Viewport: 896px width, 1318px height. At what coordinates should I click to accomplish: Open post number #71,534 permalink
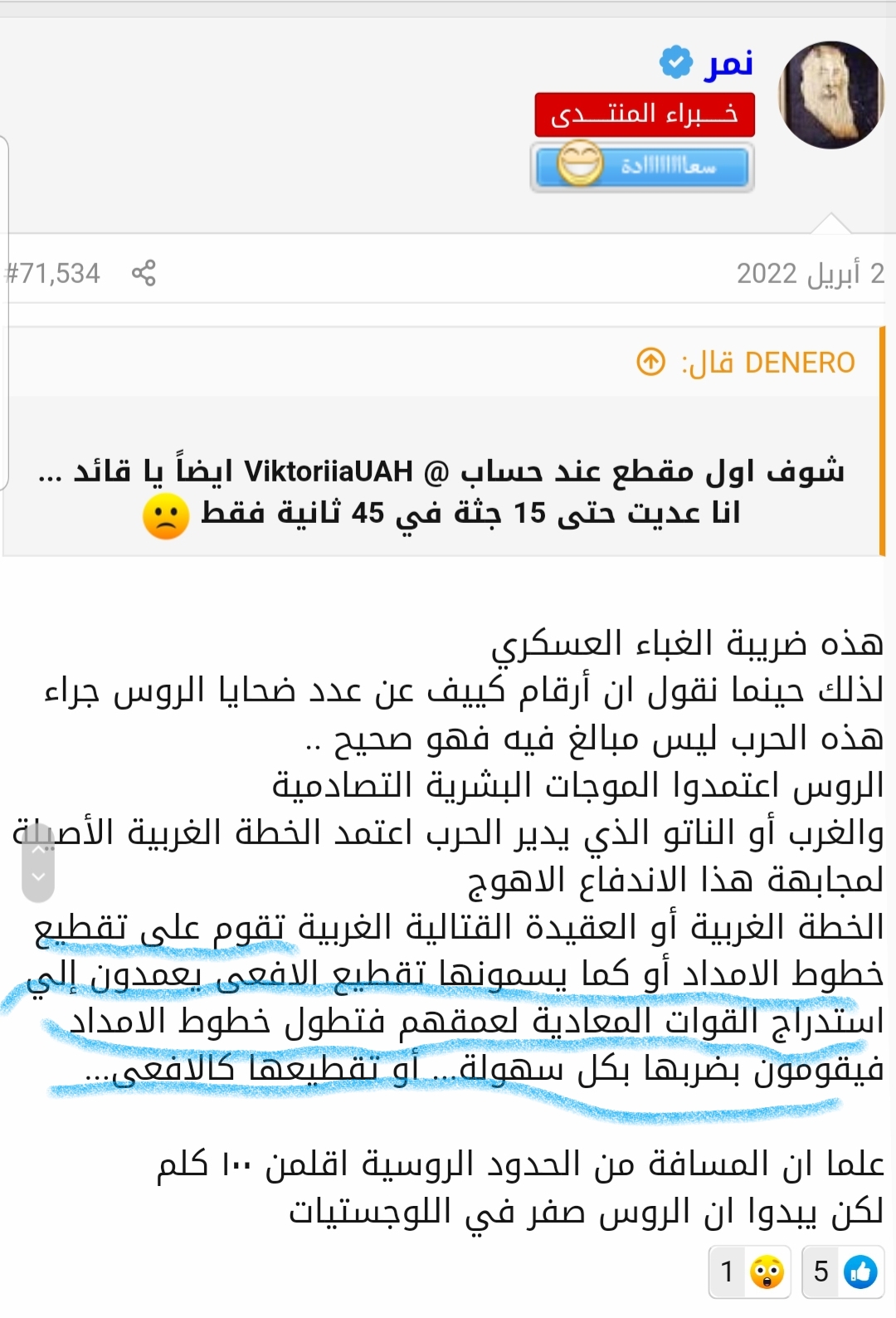click(53, 273)
